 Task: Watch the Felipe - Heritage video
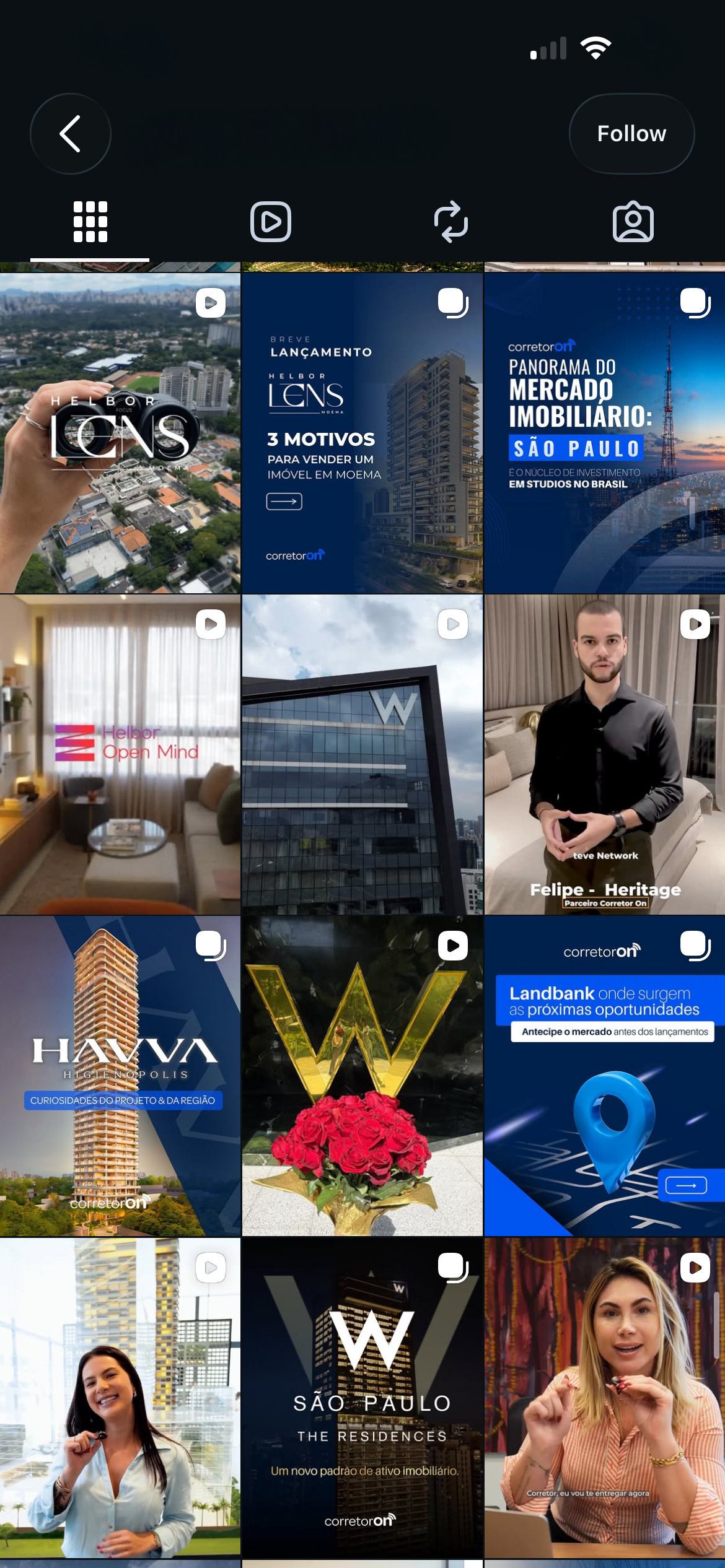pyautogui.click(x=605, y=755)
